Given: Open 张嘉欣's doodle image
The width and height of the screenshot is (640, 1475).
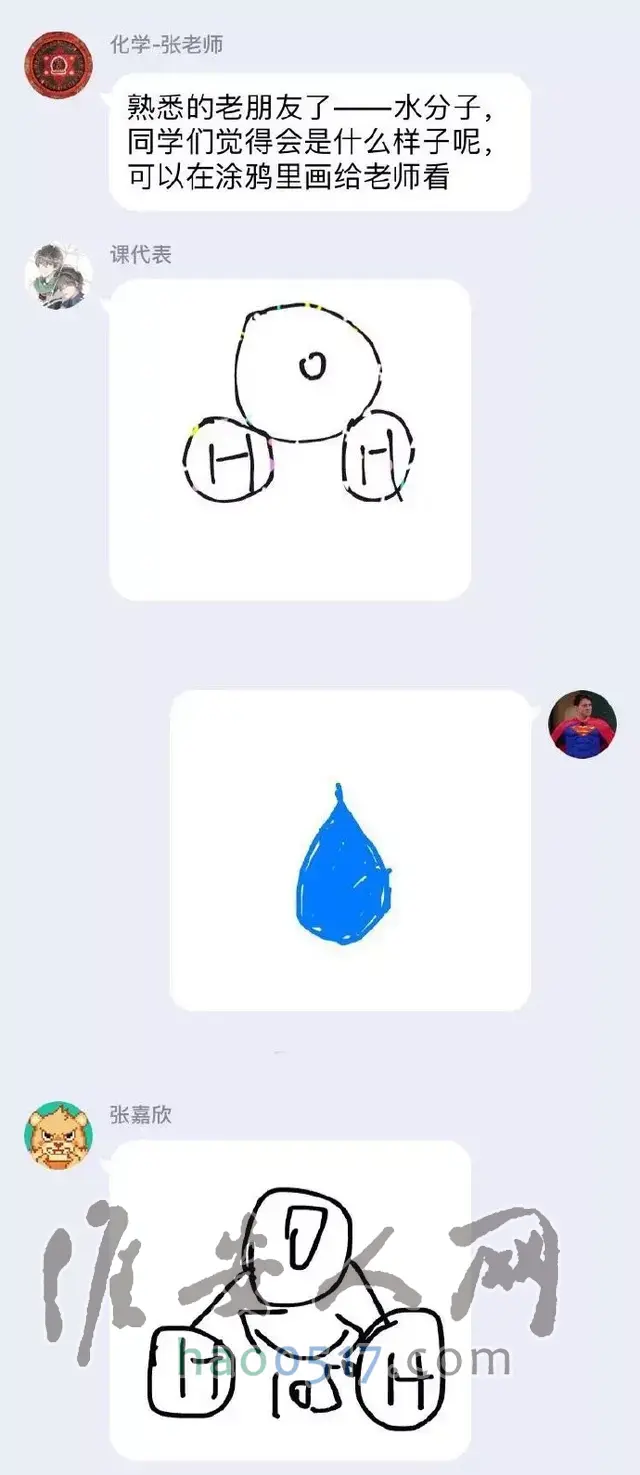Looking at the screenshot, I should pyautogui.click(x=290, y=1300).
